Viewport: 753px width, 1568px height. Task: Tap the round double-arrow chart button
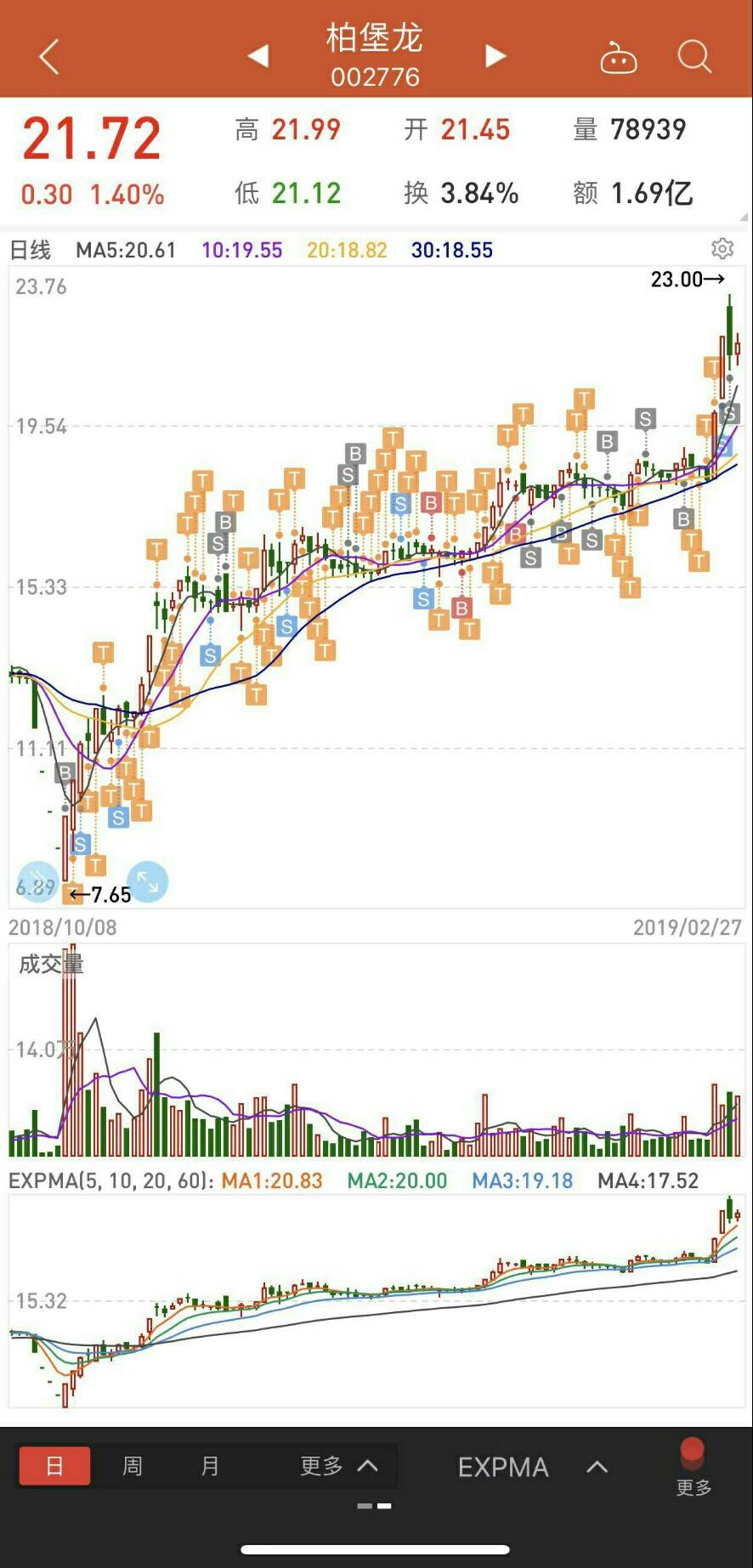(37, 881)
